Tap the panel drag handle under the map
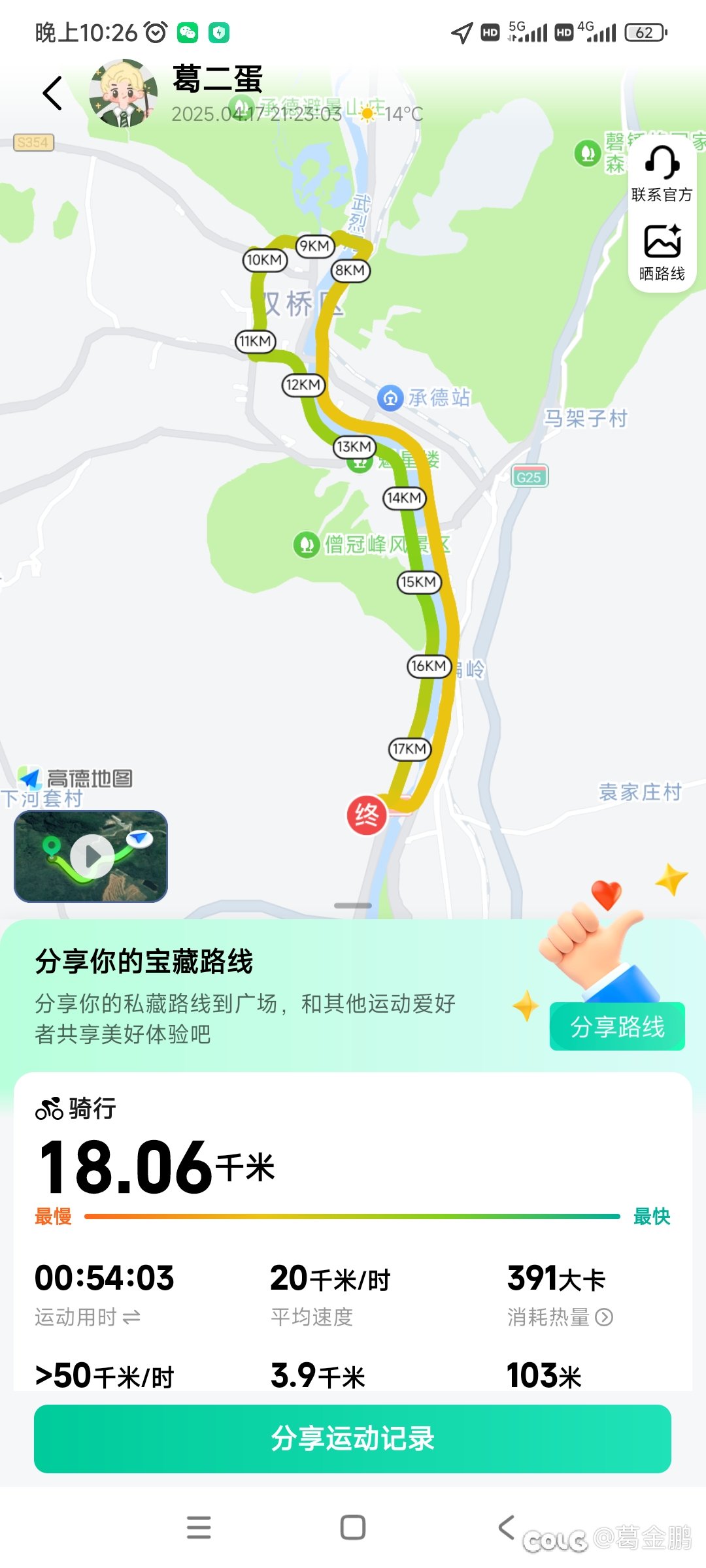Viewport: 706px width, 1568px height. coord(352,906)
